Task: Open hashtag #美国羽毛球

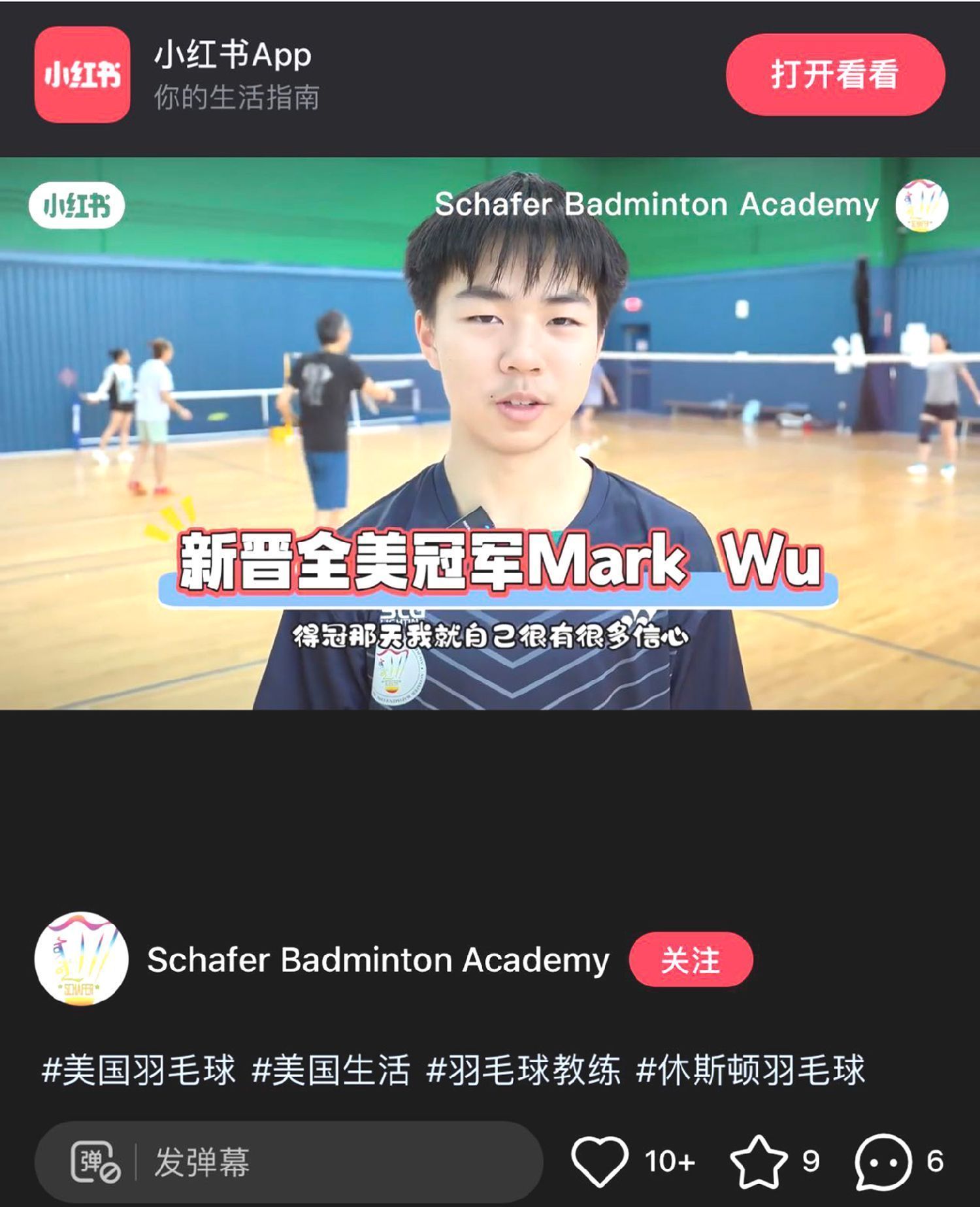Action: tap(139, 1070)
